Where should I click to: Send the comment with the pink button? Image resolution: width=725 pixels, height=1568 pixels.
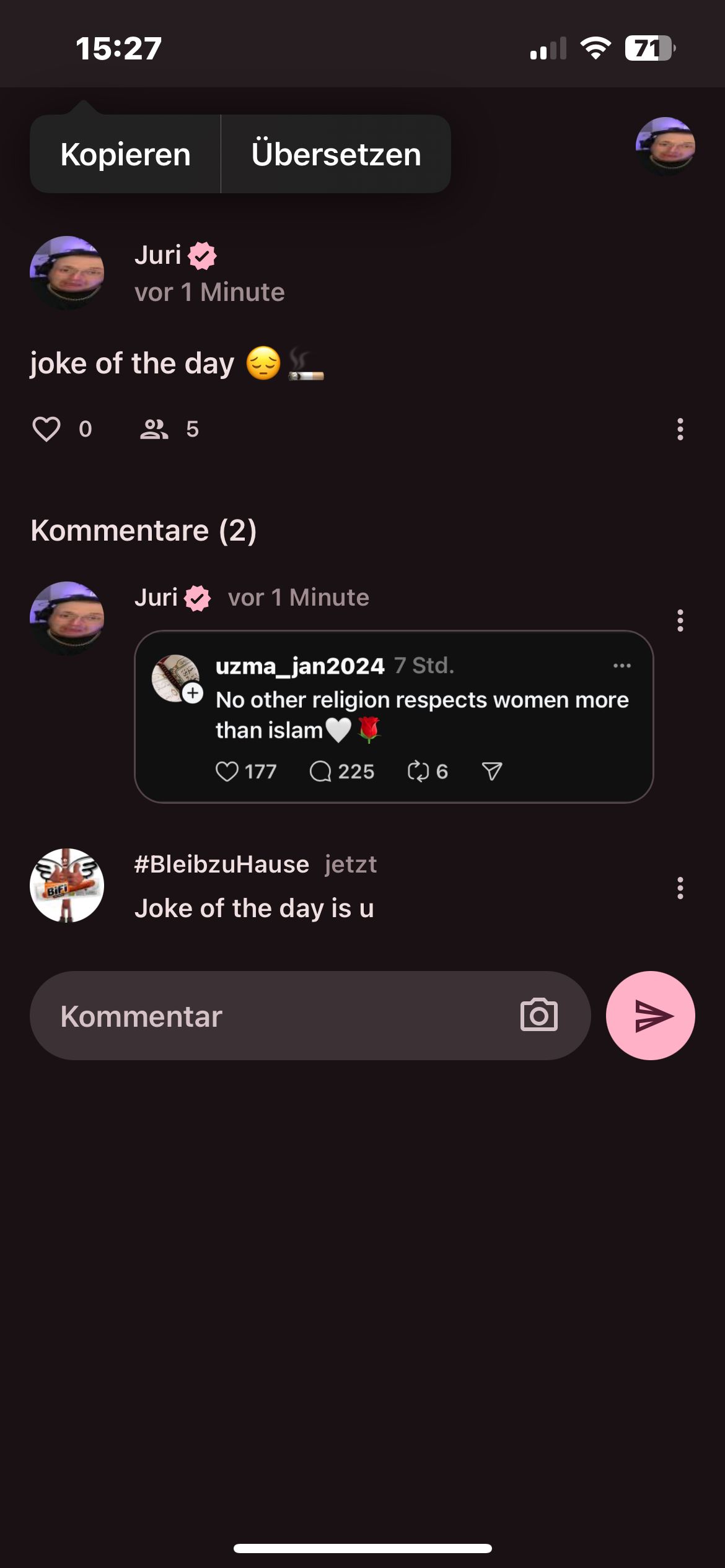[x=650, y=1016]
